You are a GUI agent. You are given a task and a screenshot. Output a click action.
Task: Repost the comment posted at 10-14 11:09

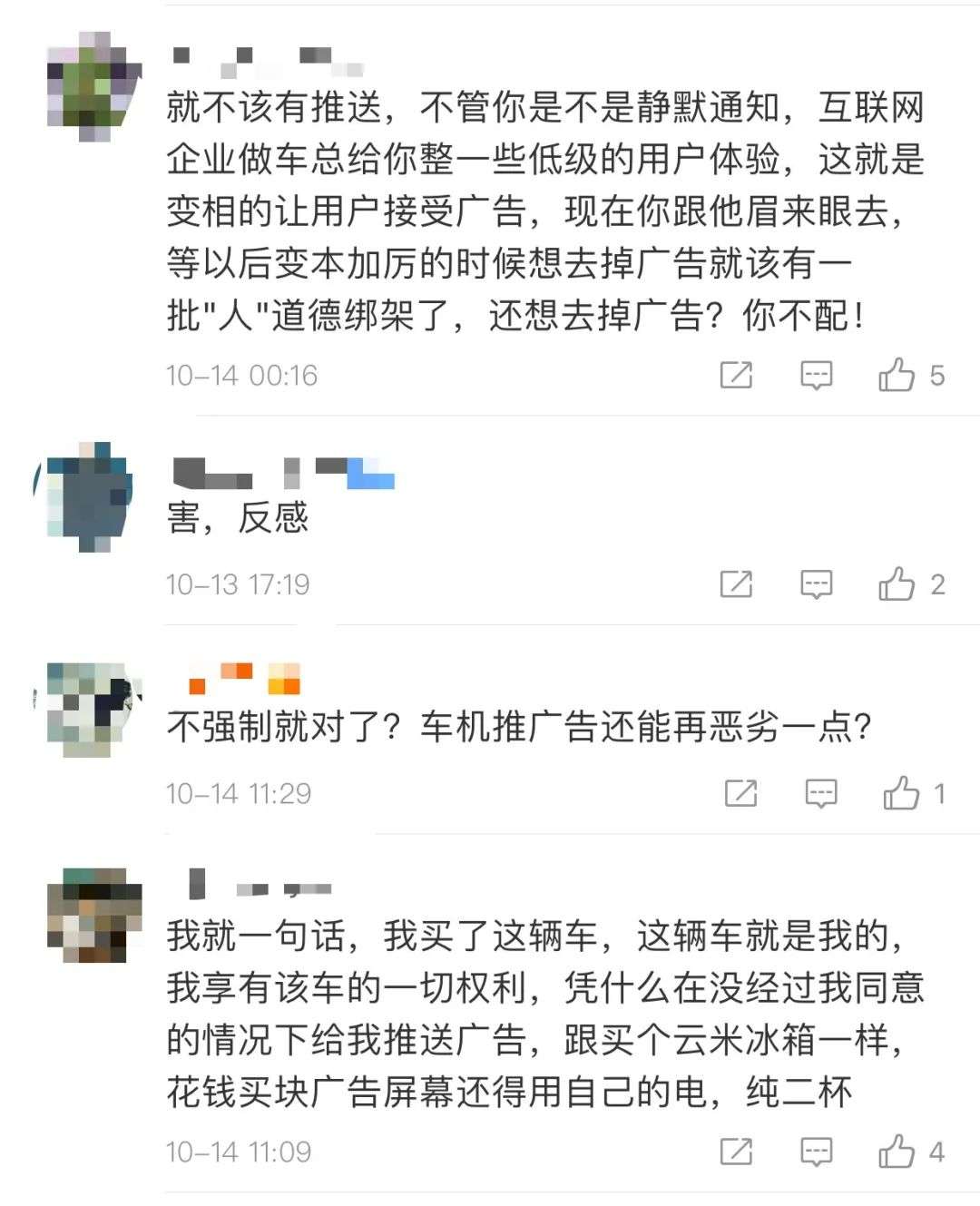point(736,1152)
